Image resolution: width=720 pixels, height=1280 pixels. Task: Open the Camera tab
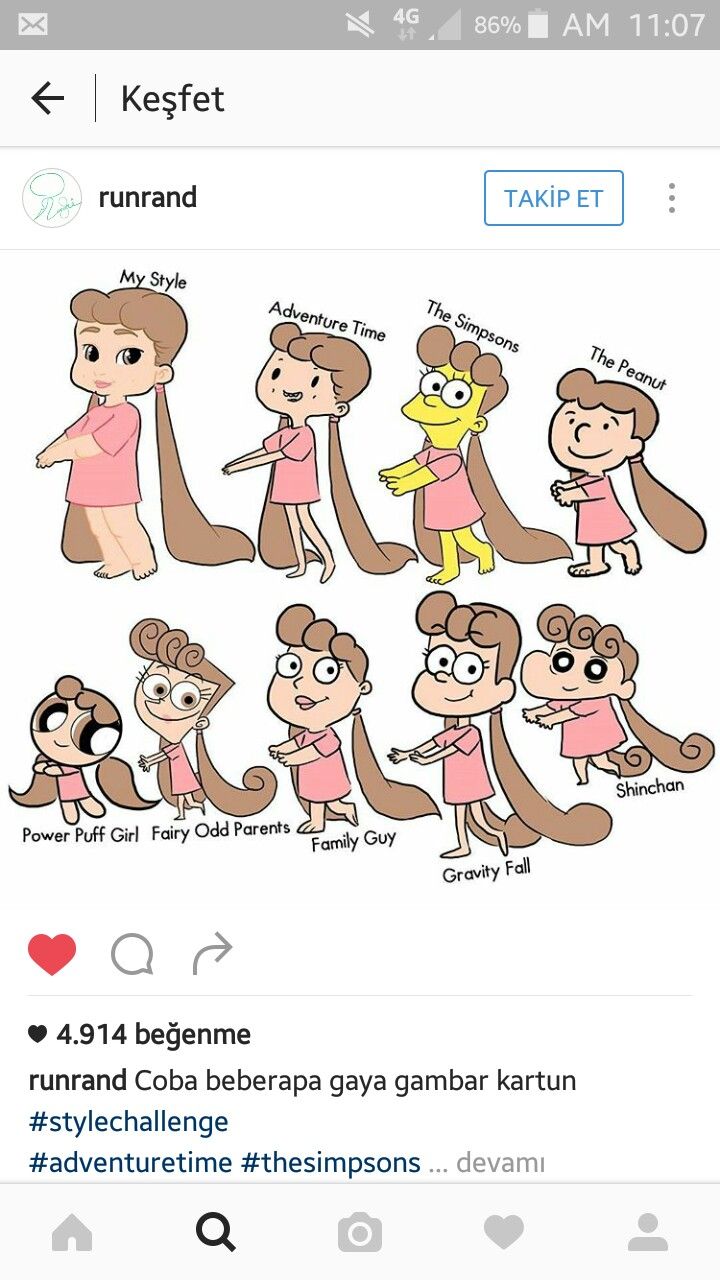(x=360, y=1232)
